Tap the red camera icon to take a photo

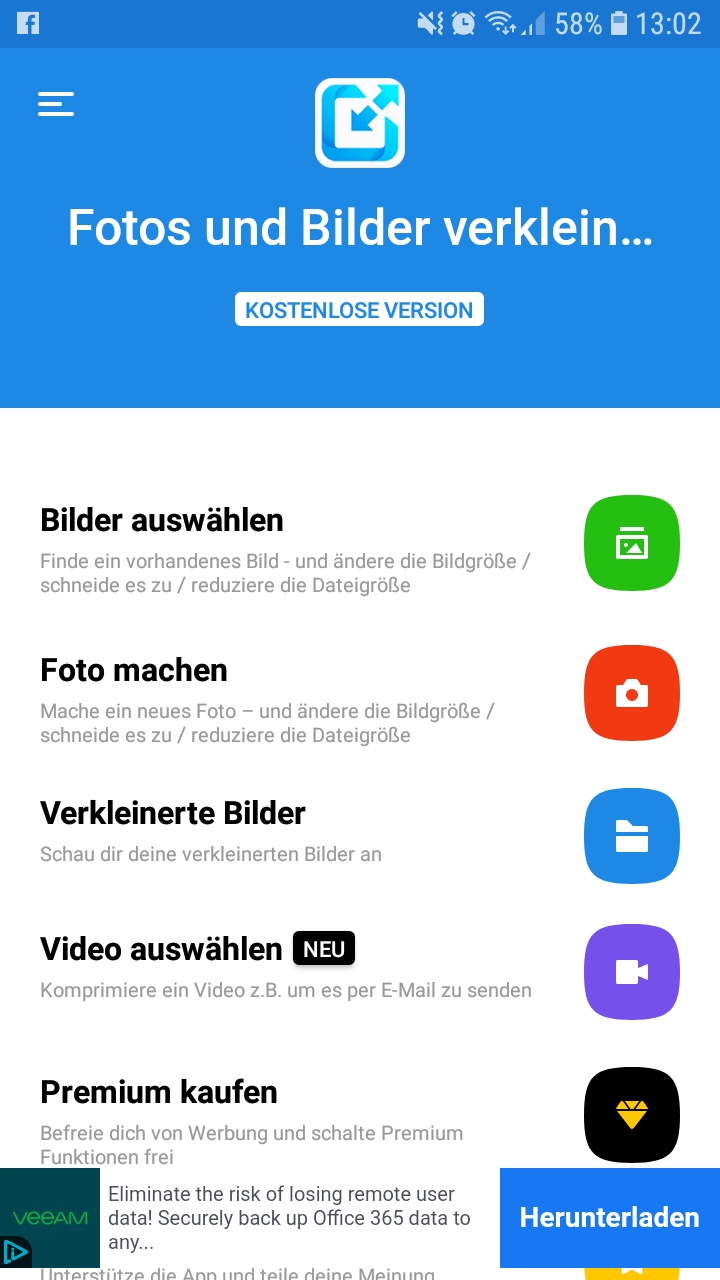pos(631,693)
